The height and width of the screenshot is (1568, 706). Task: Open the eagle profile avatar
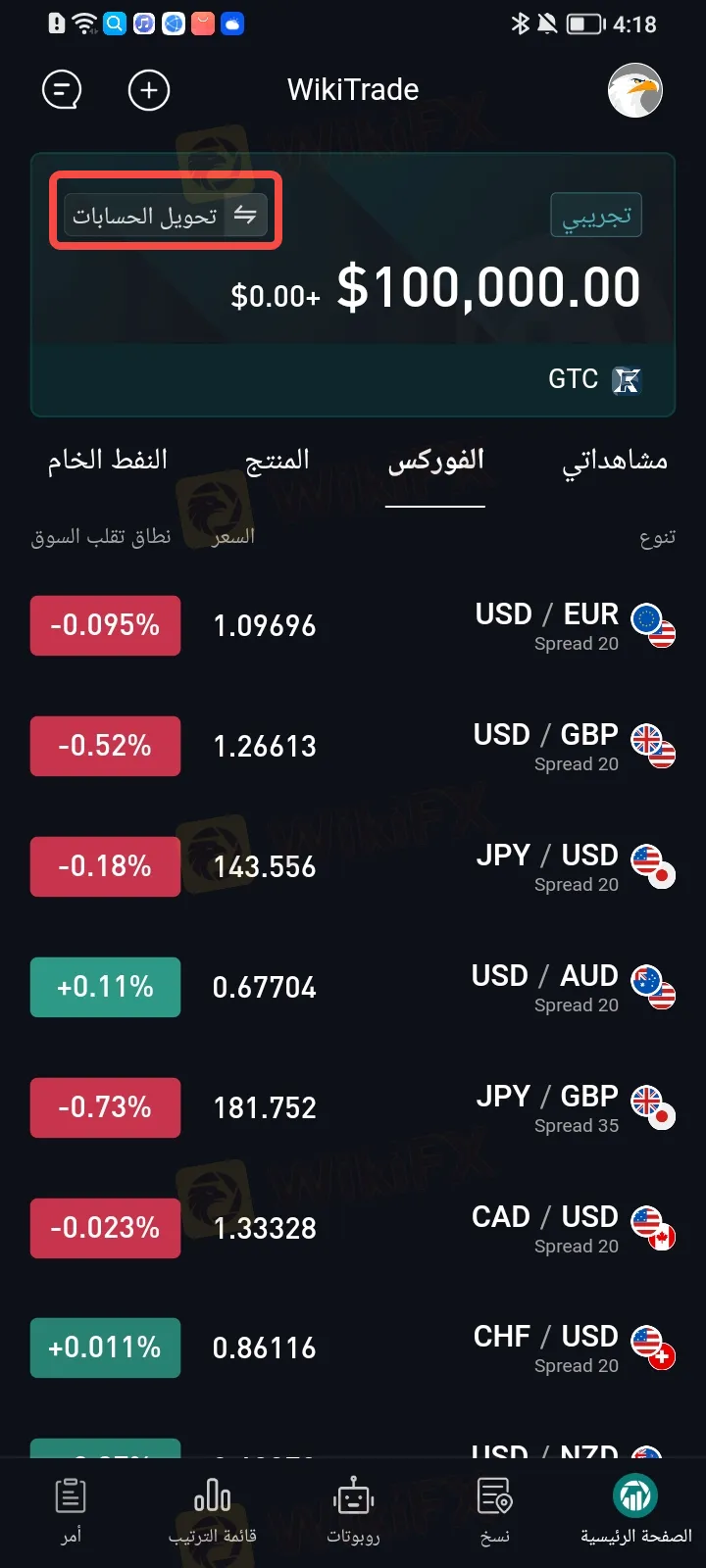pos(634,91)
